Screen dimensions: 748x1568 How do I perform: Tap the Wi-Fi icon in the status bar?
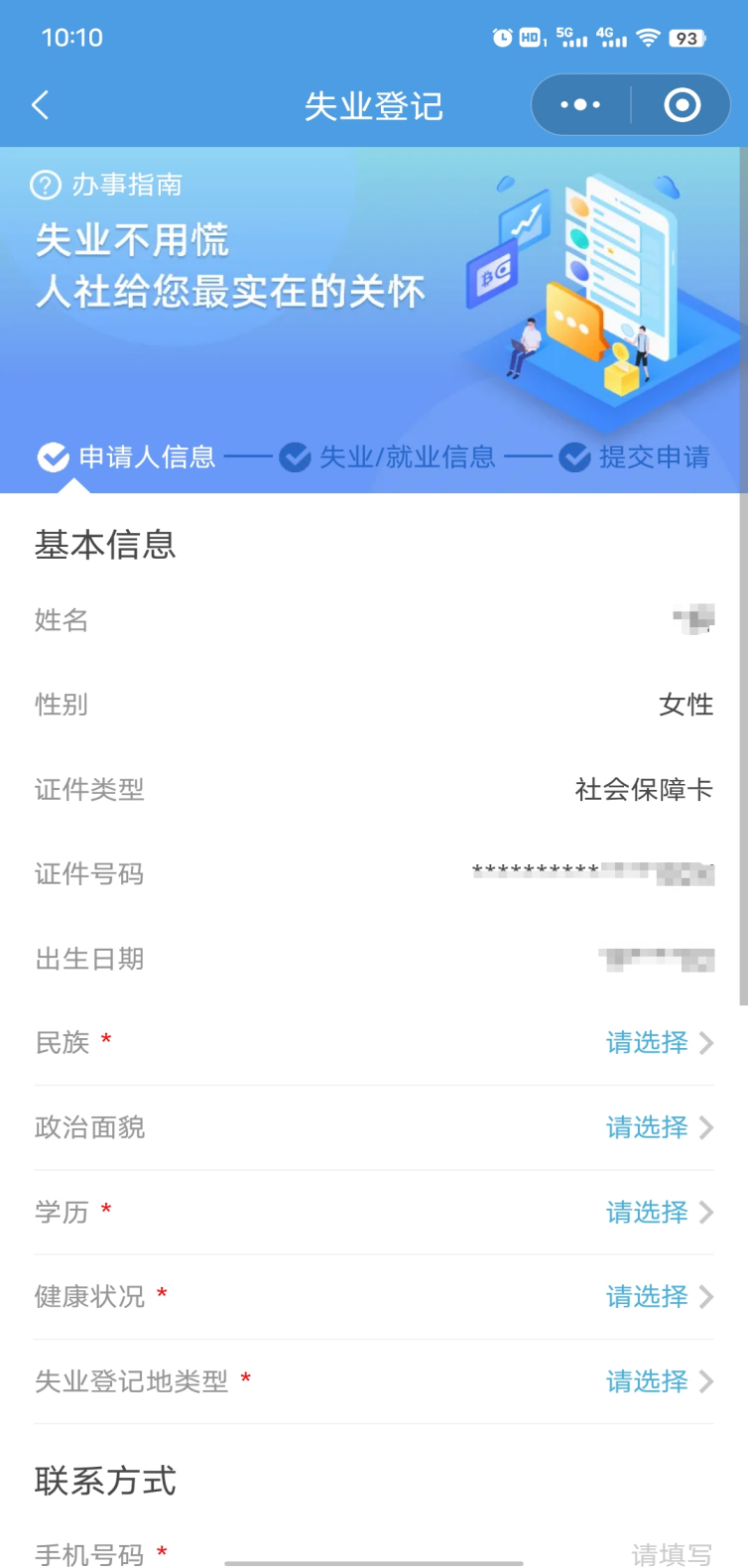[x=648, y=37]
